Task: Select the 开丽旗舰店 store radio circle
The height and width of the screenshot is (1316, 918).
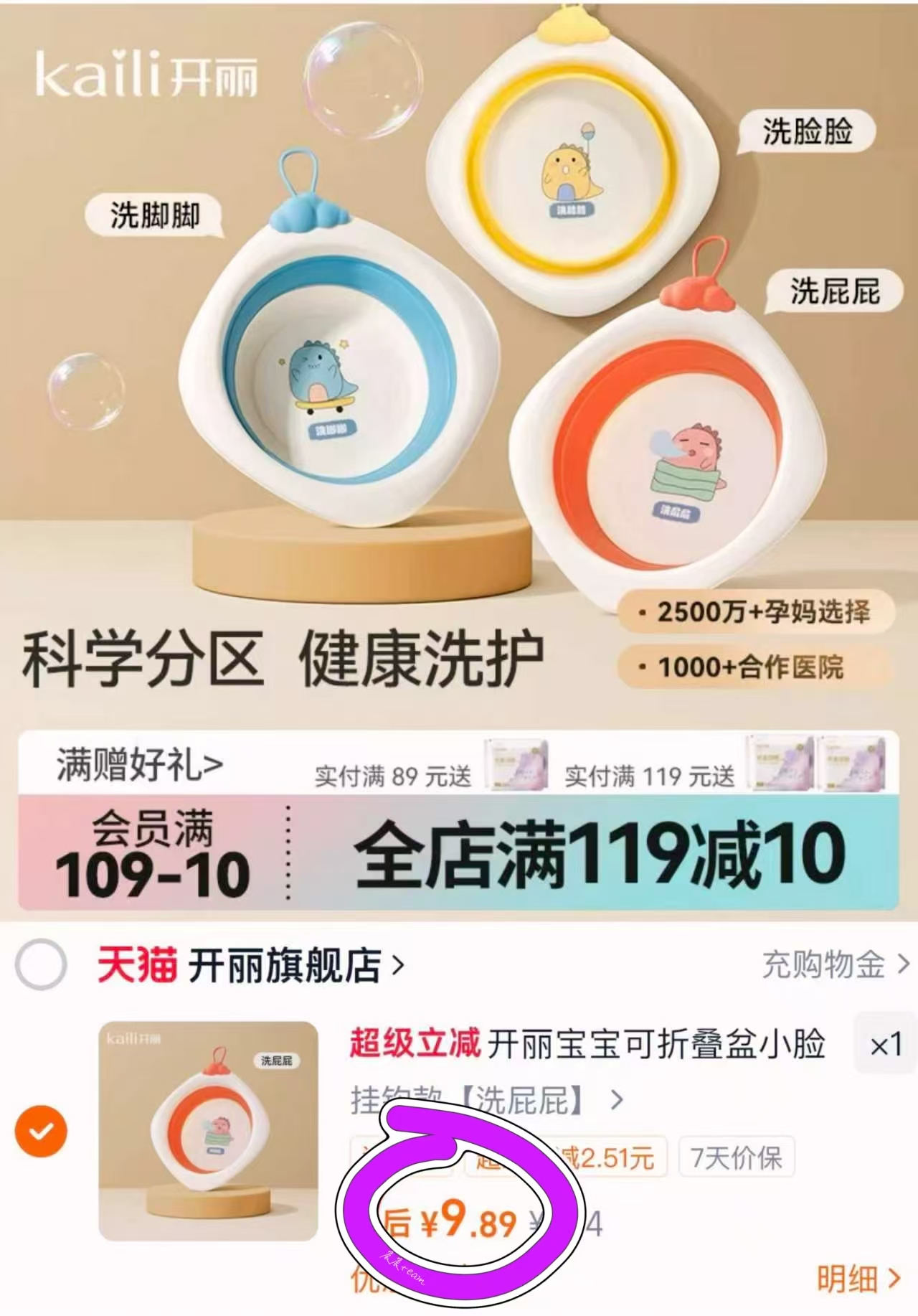Action: tap(40, 964)
